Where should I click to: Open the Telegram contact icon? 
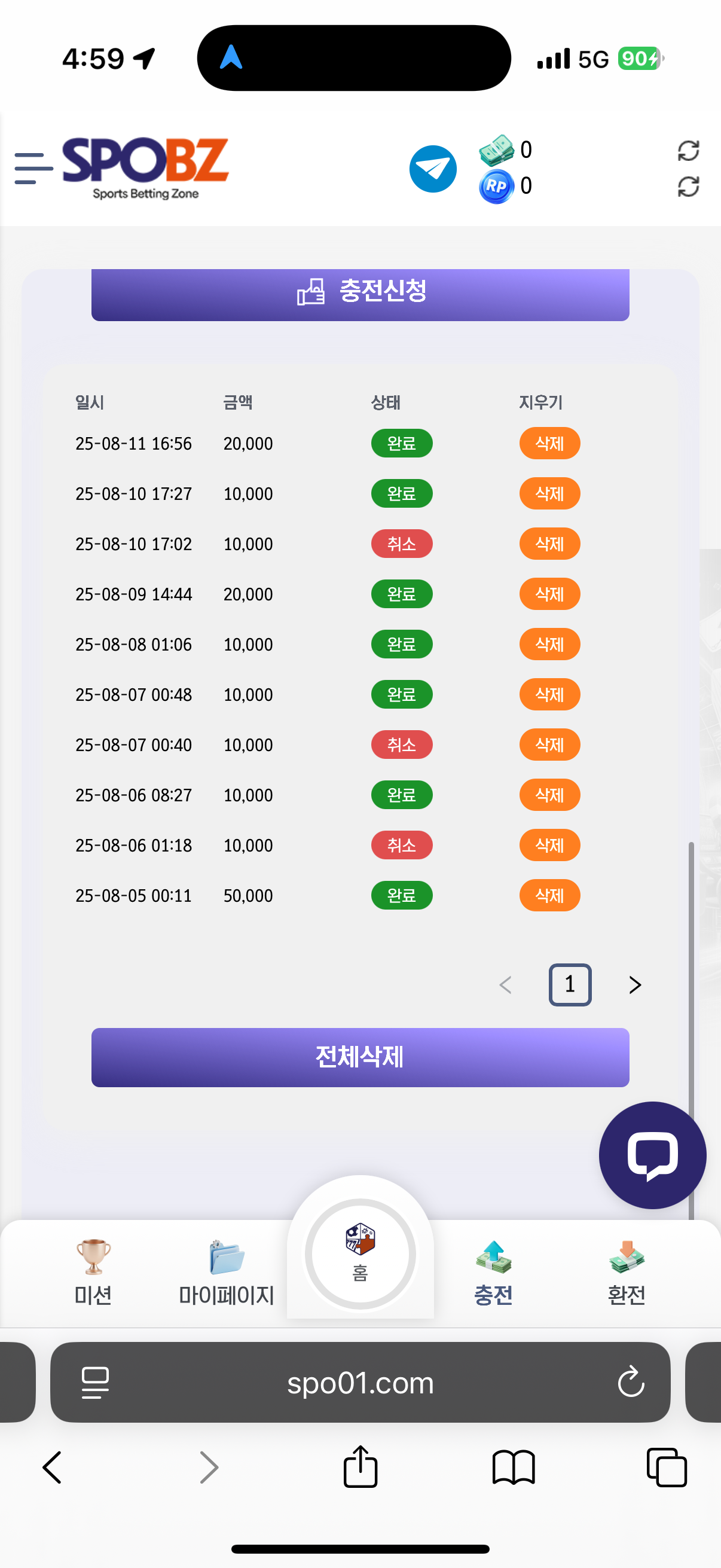point(433,169)
